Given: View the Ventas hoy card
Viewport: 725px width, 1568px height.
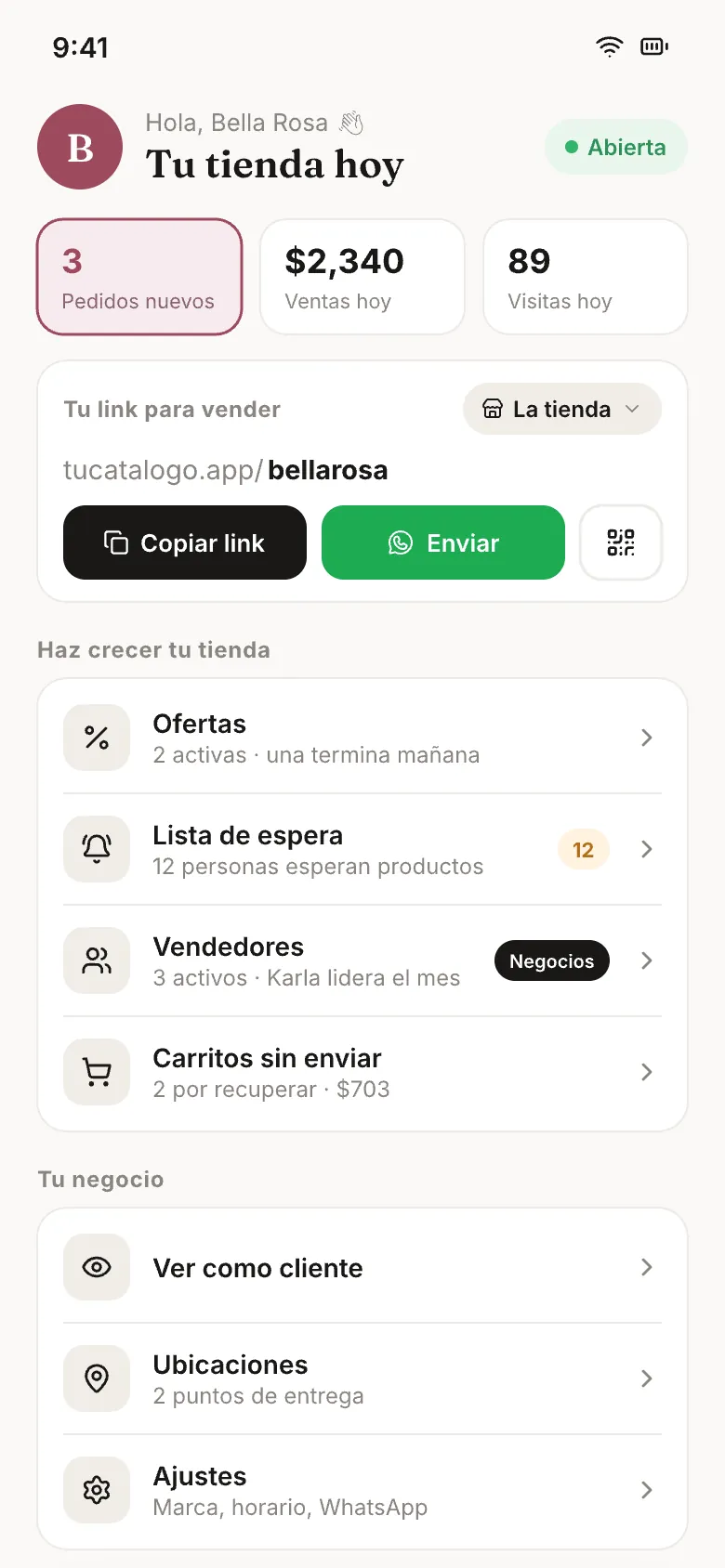Looking at the screenshot, I should 362,277.
